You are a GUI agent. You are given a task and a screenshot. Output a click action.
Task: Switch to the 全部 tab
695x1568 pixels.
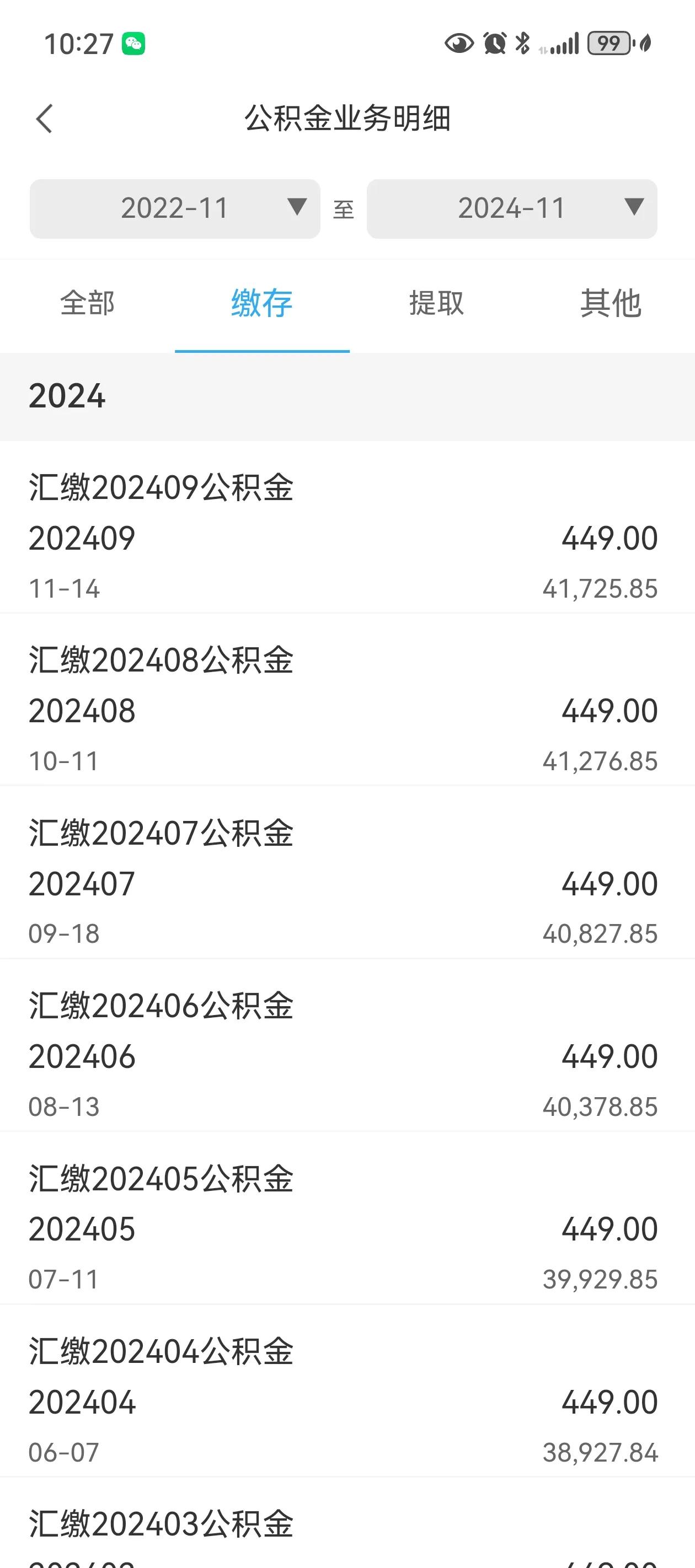(x=87, y=304)
